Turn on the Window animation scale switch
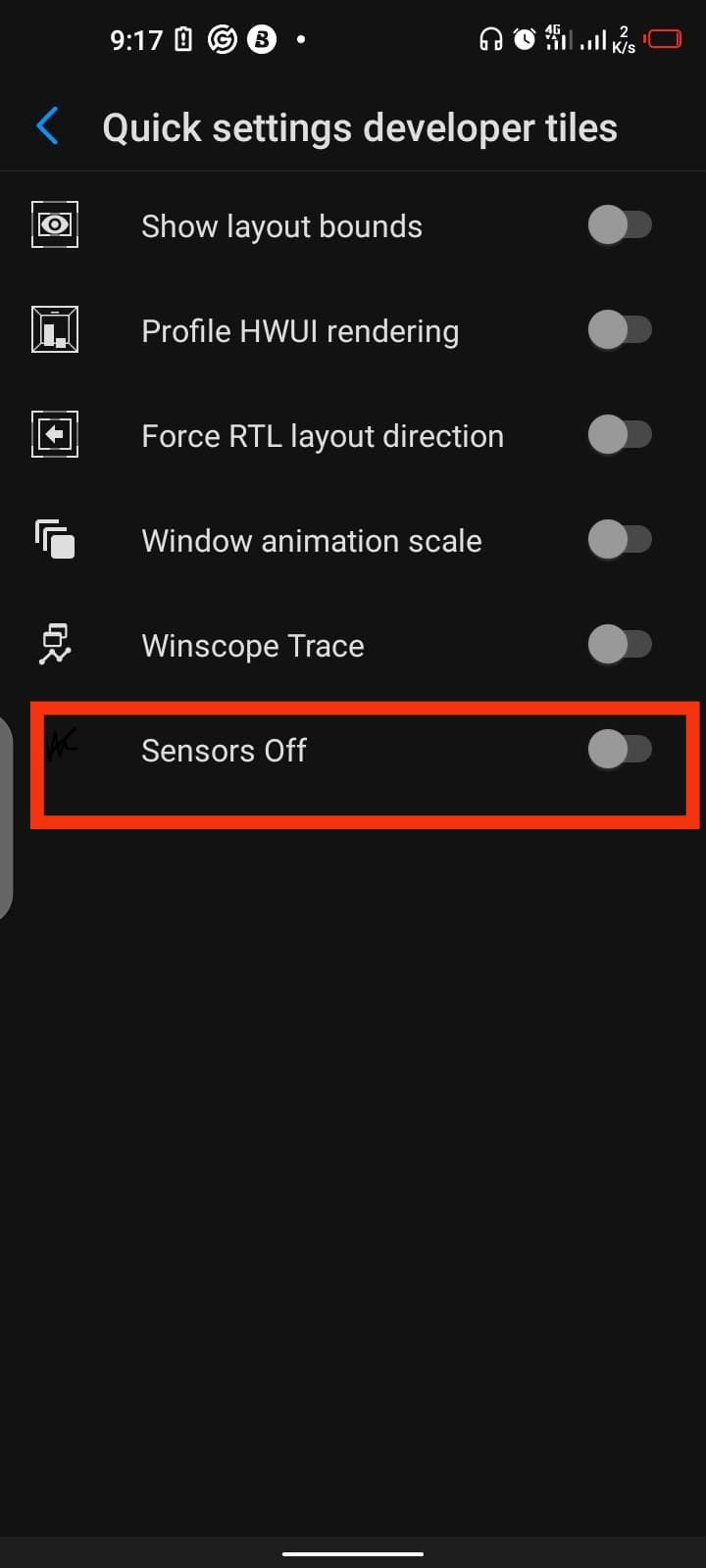 click(x=620, y=540)
